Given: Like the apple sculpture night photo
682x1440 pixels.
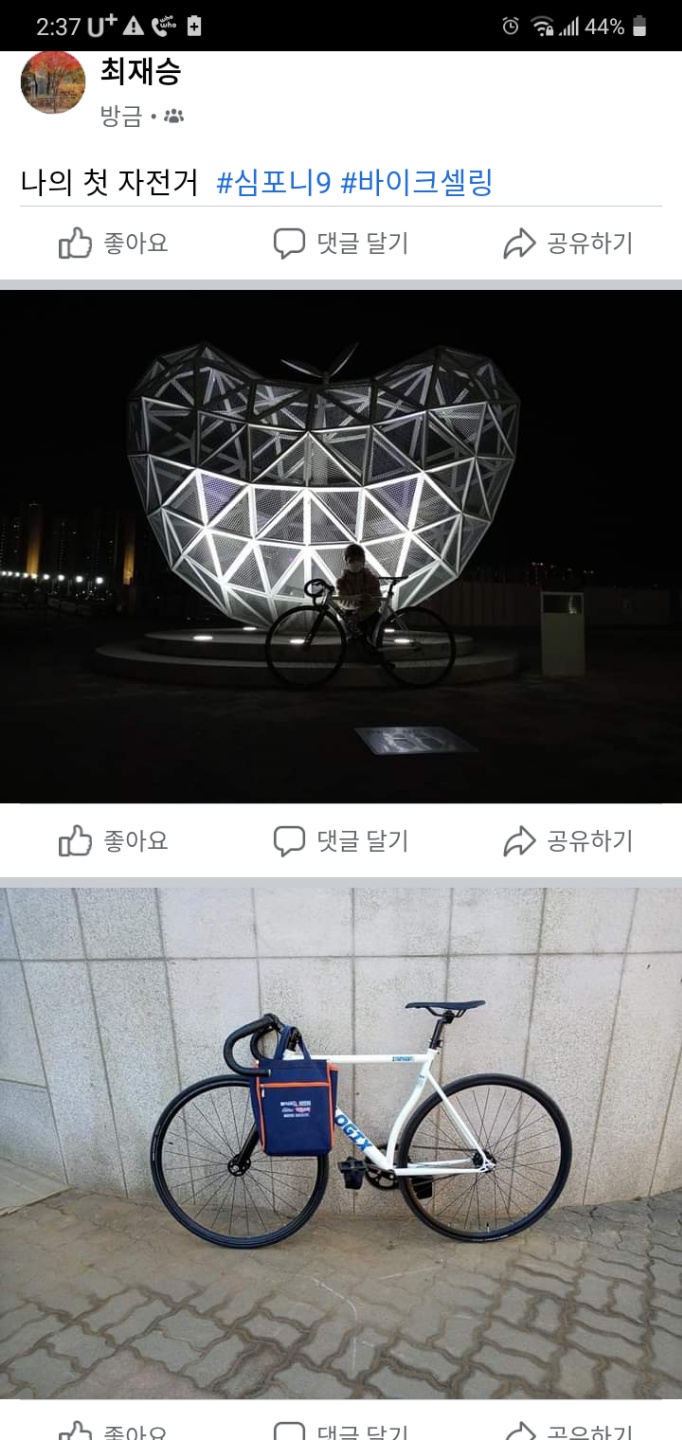Looking at the screenshot, I should 113,841.
